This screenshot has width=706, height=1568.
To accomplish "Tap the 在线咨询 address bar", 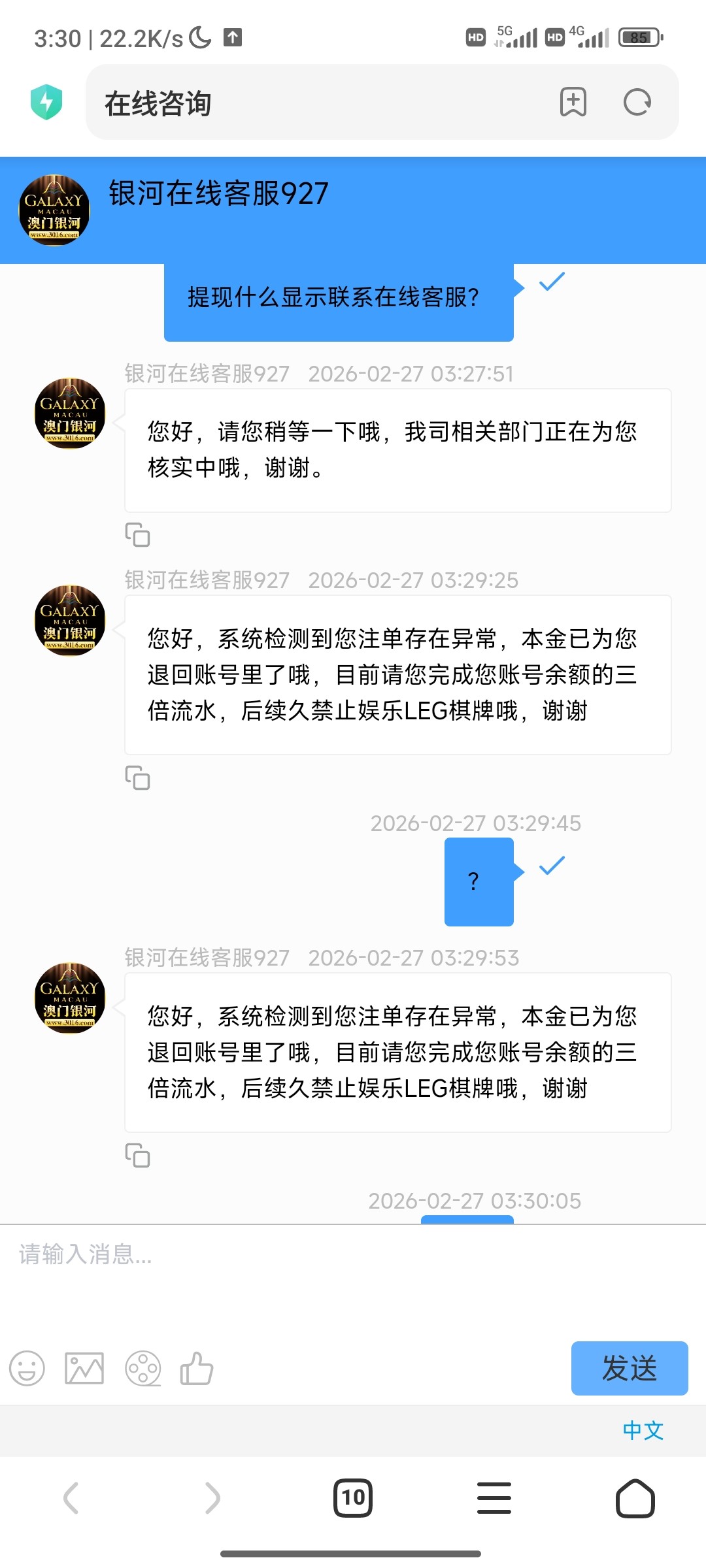I will pos(314,103).
